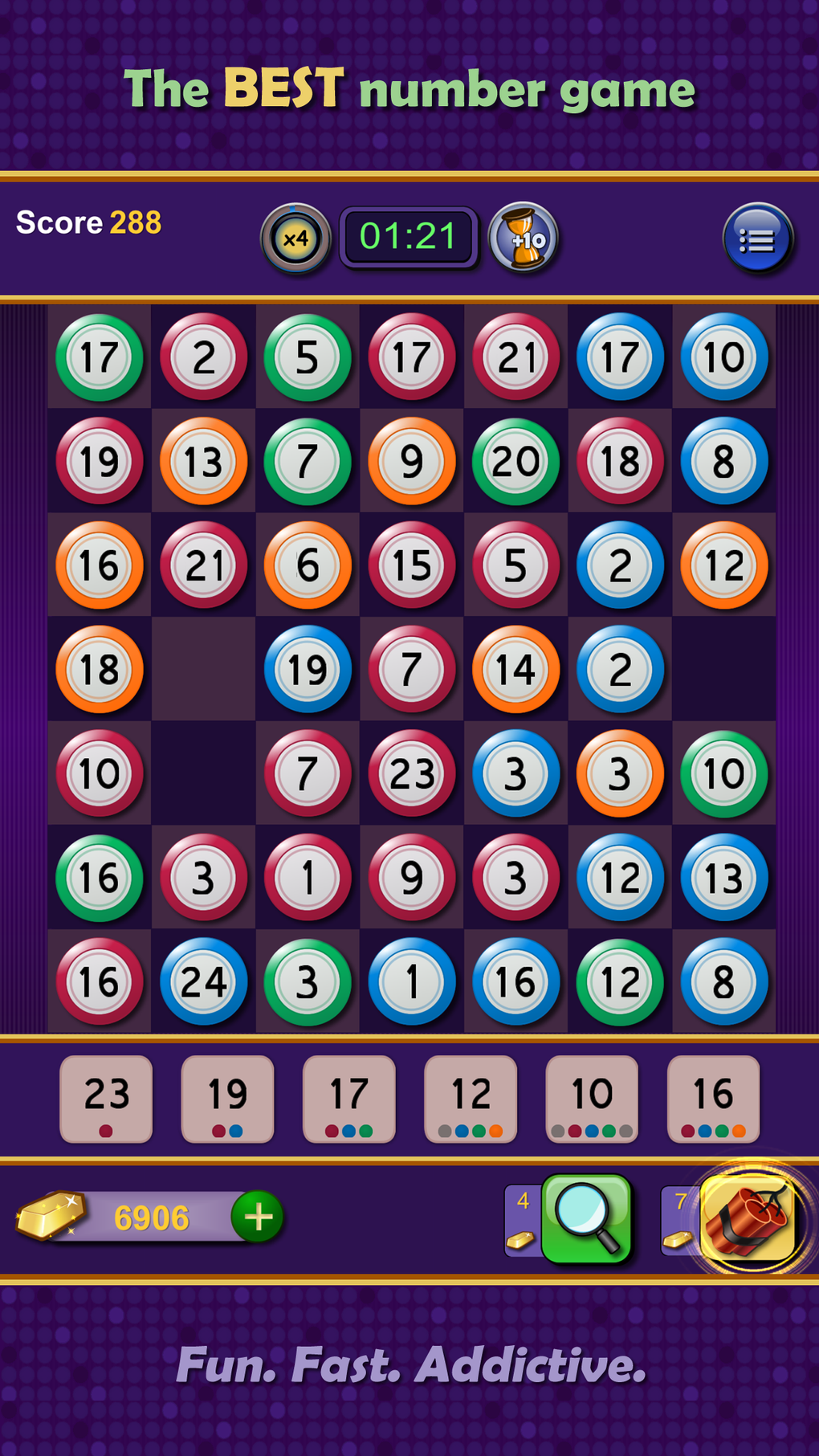
Task: Pick the 12 tile with four dots
Action: [471, 1099]
